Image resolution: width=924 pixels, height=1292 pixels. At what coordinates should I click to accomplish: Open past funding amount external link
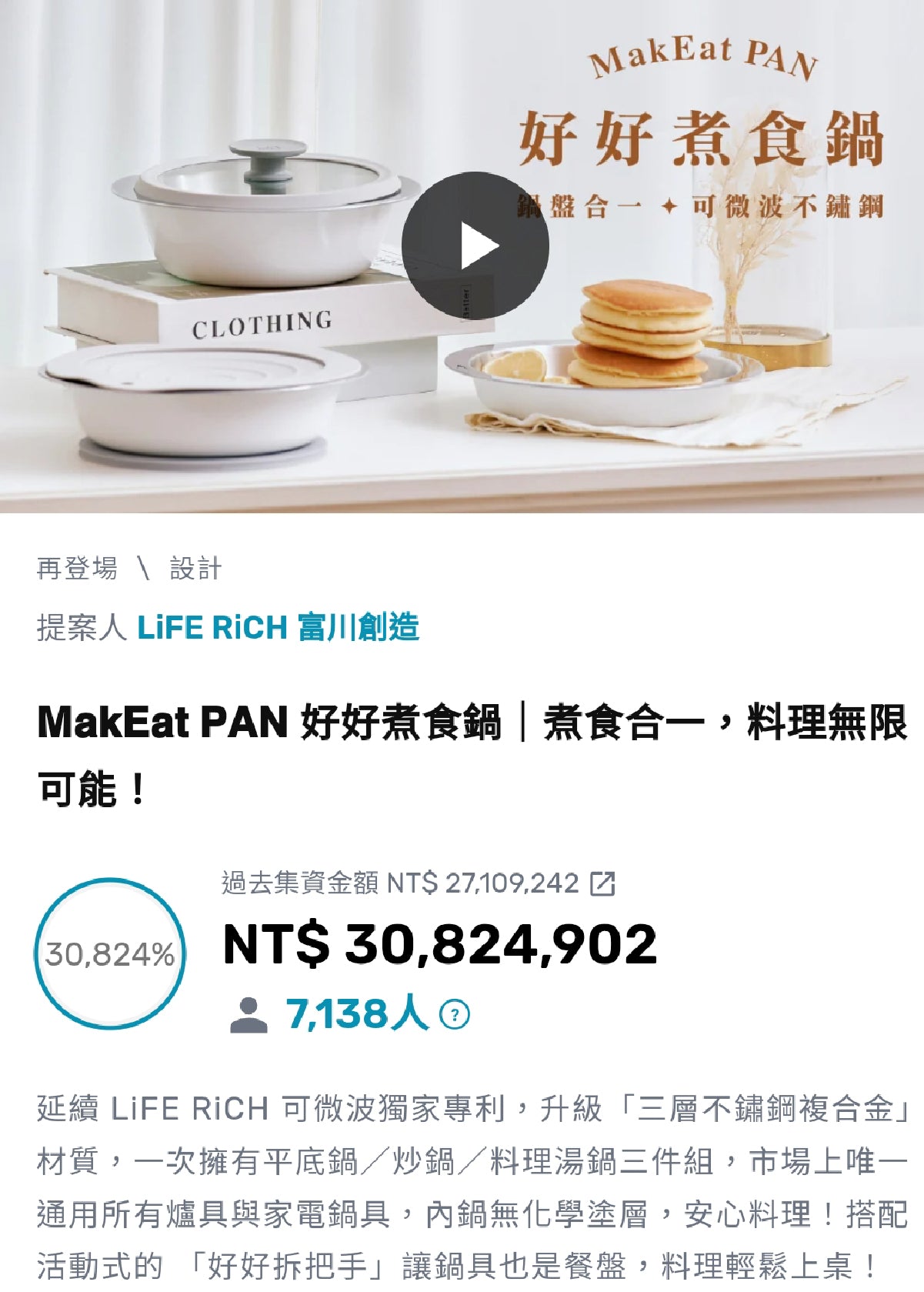[x=602, y=883]
